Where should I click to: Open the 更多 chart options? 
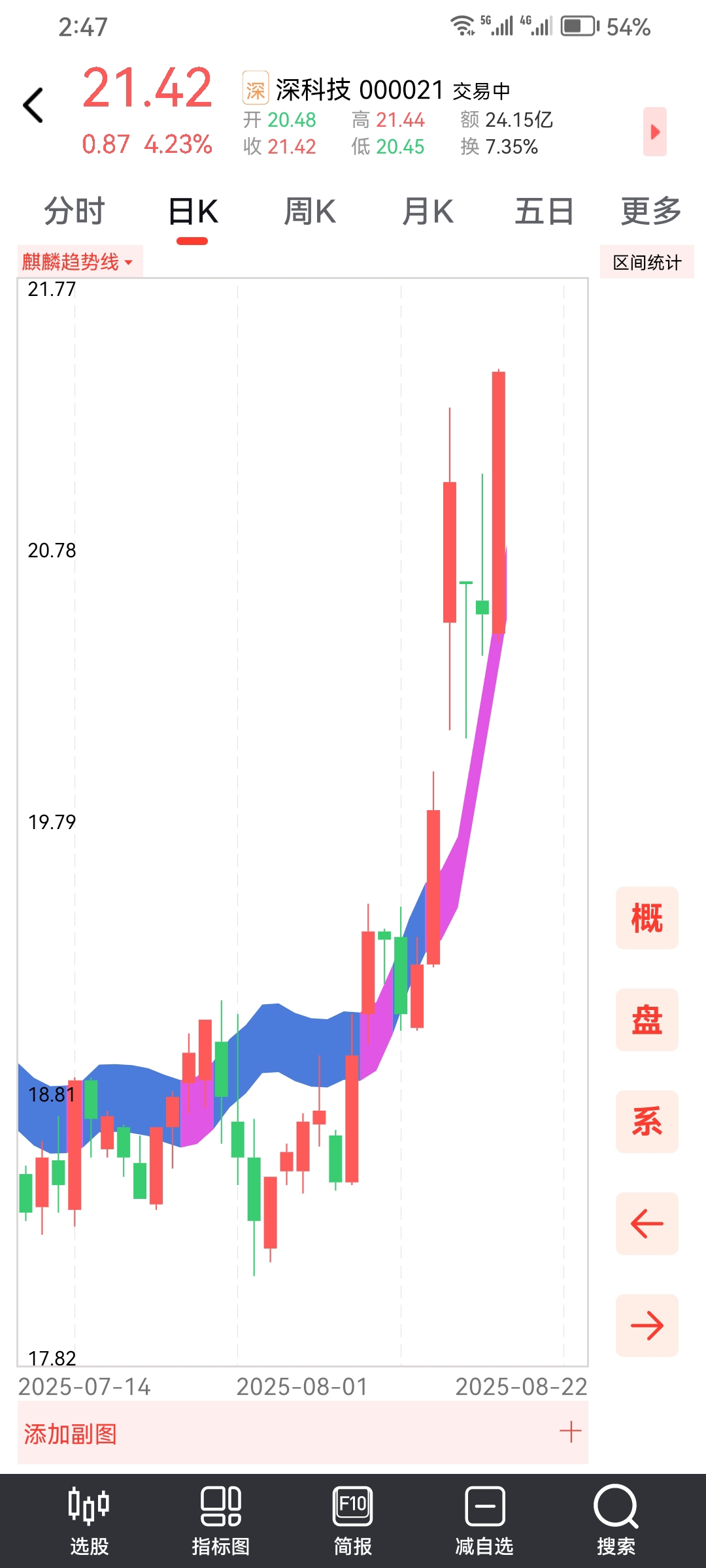tap(651, 212)
